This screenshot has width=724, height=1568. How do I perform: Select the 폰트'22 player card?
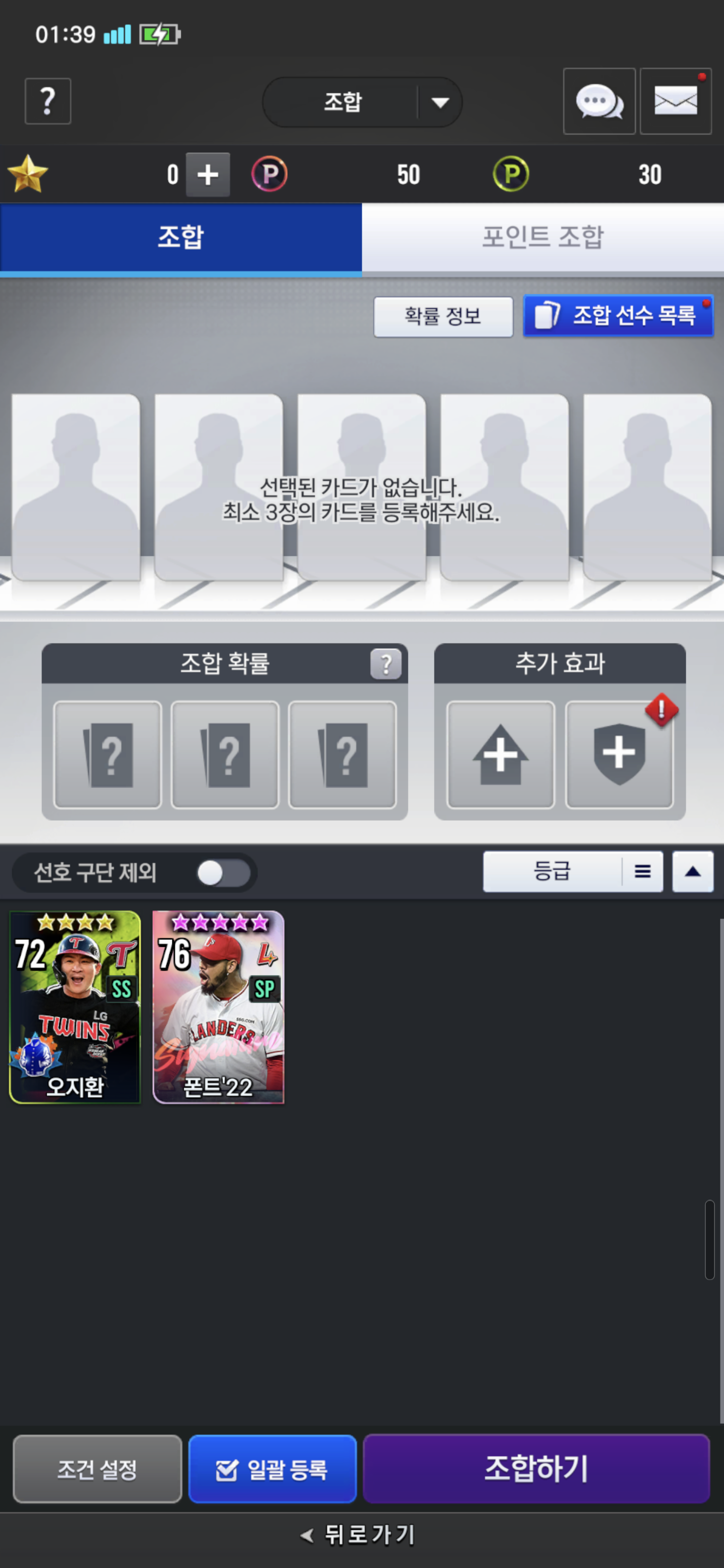(218, 1008)
